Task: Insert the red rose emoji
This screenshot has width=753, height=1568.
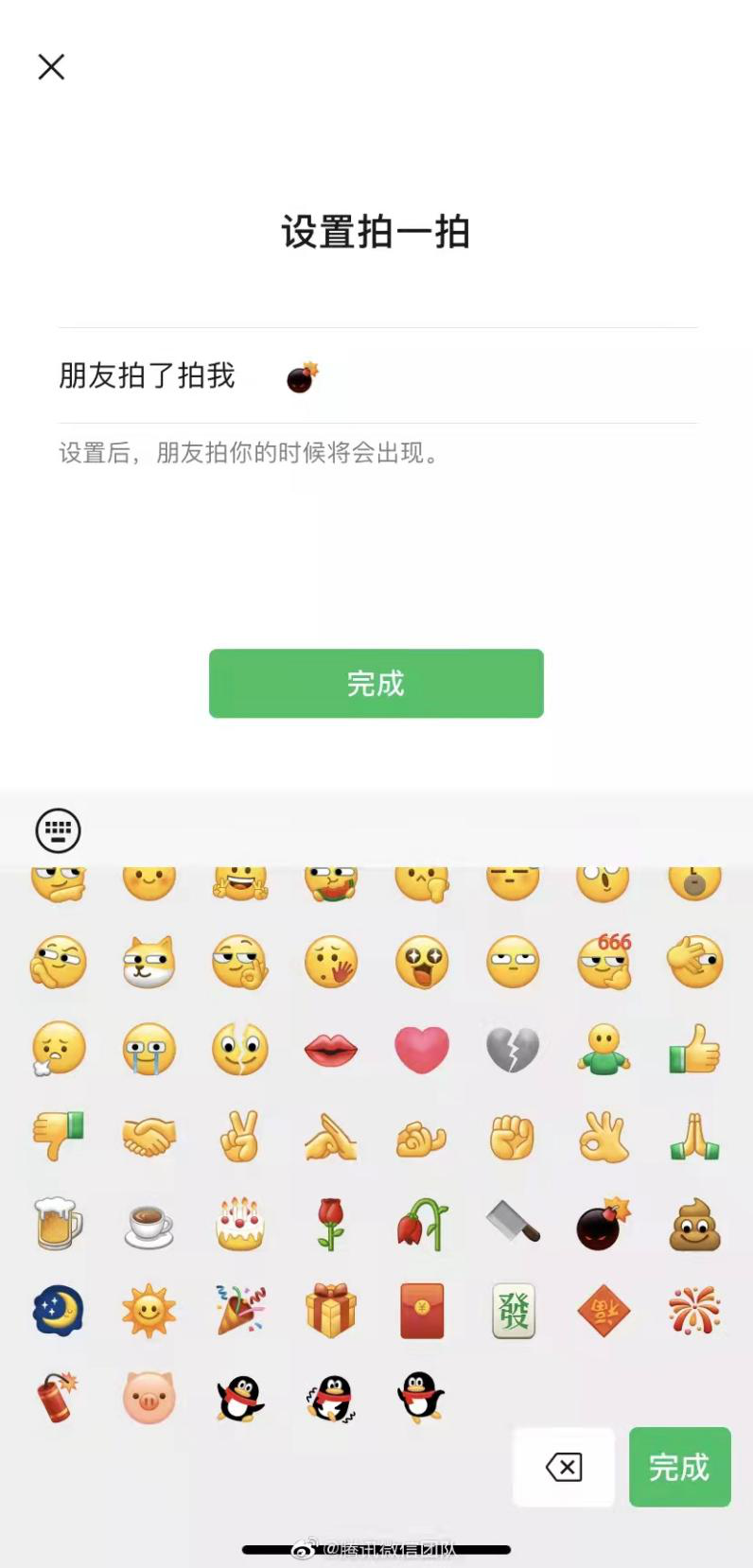Action: point(330,1224)
